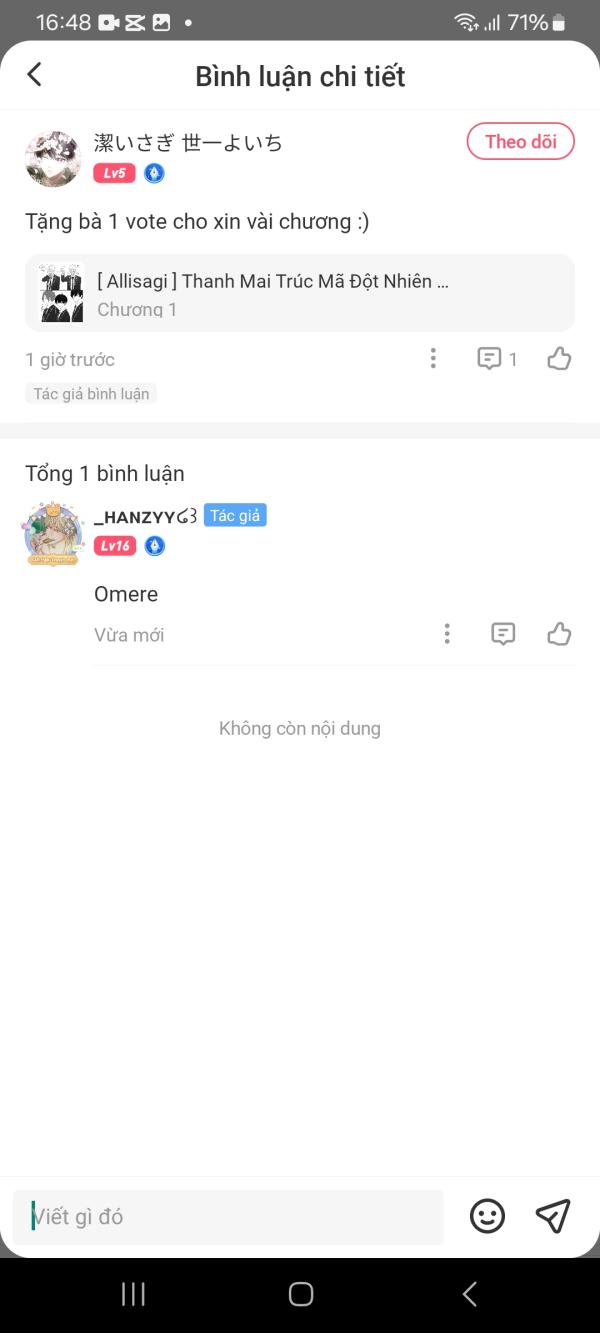
Task: Open the top commenter's profile avatar
Action: pyautogui.click(x=53, y=158)
